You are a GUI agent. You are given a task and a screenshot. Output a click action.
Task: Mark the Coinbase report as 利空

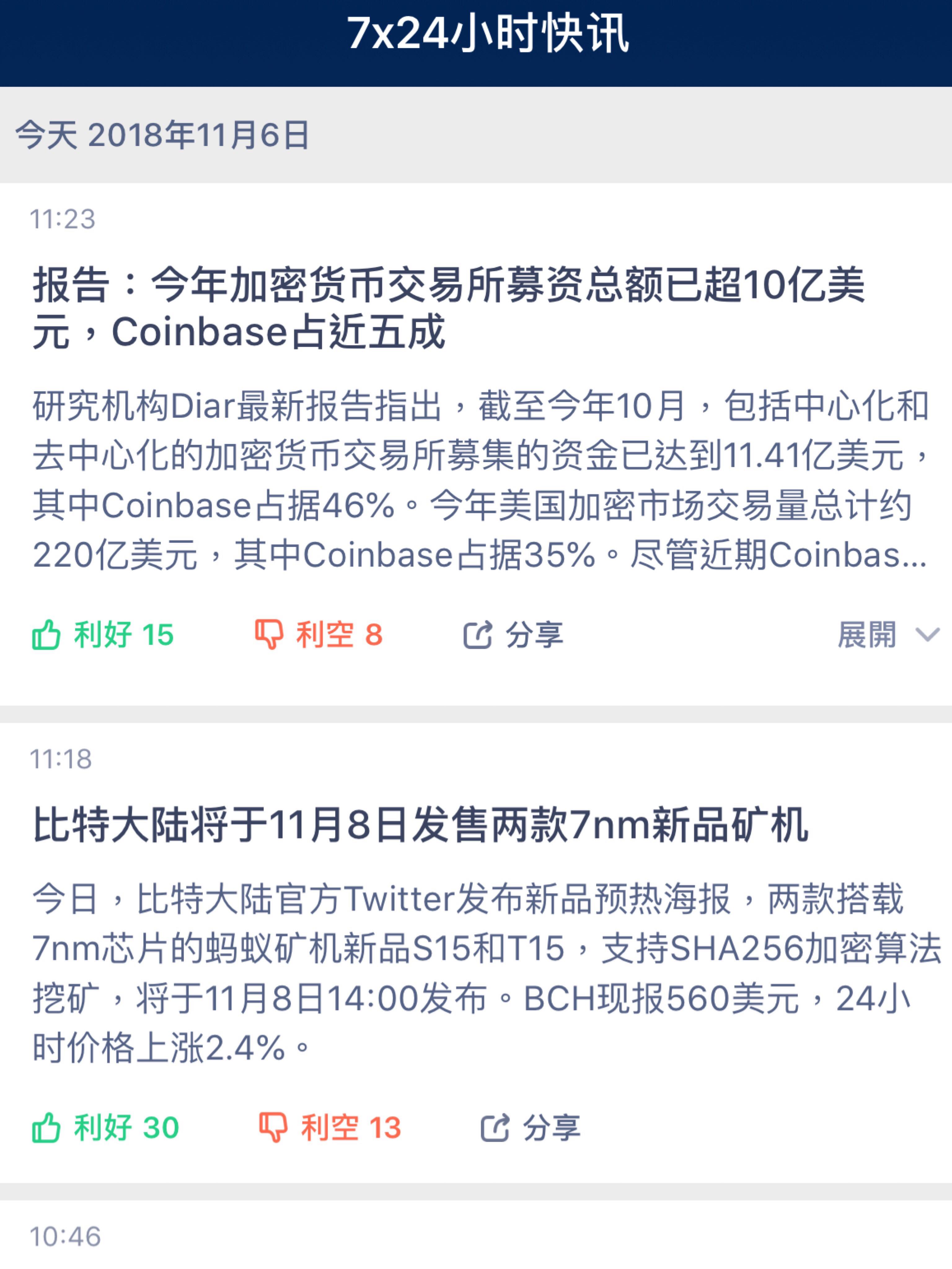(x=319, y=635)
